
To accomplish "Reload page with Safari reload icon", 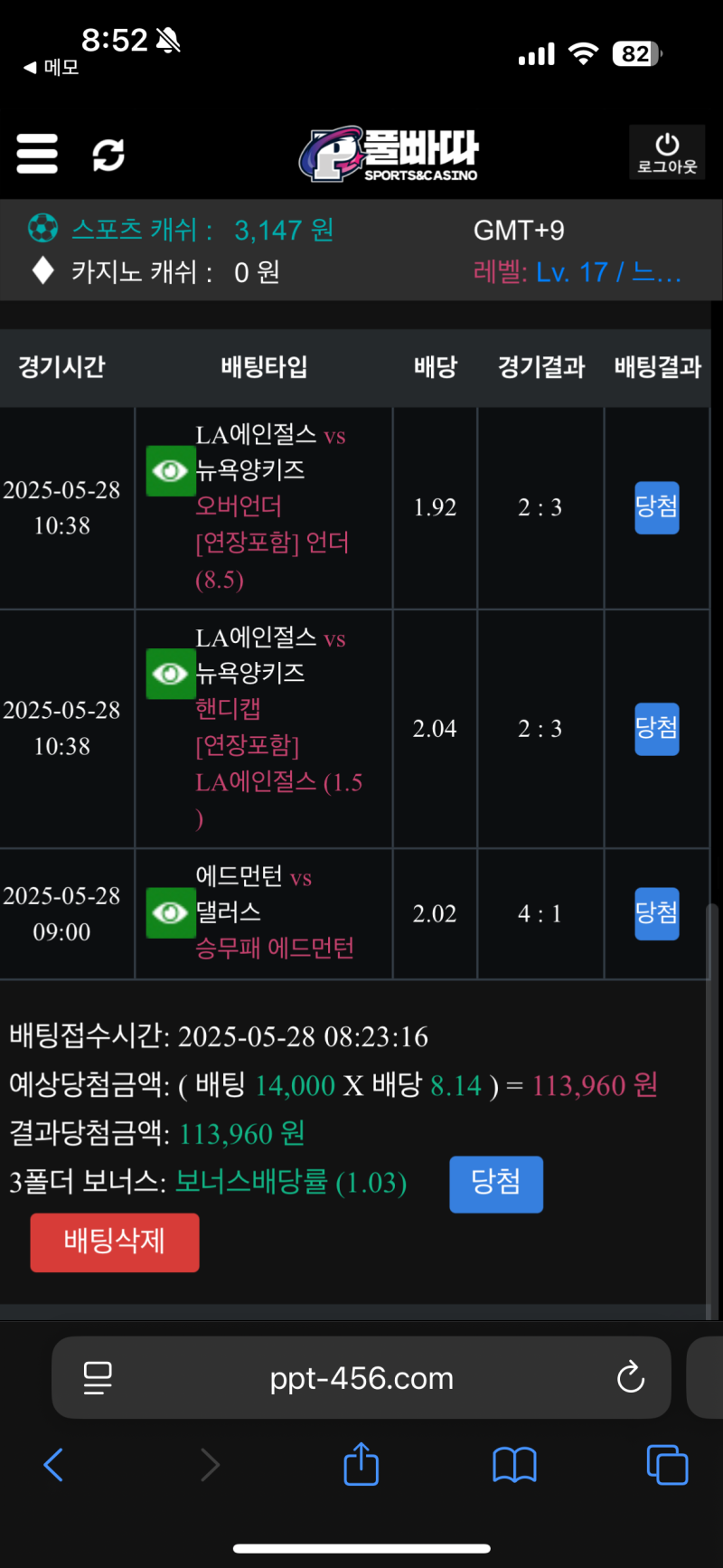I will point(630,1378).
